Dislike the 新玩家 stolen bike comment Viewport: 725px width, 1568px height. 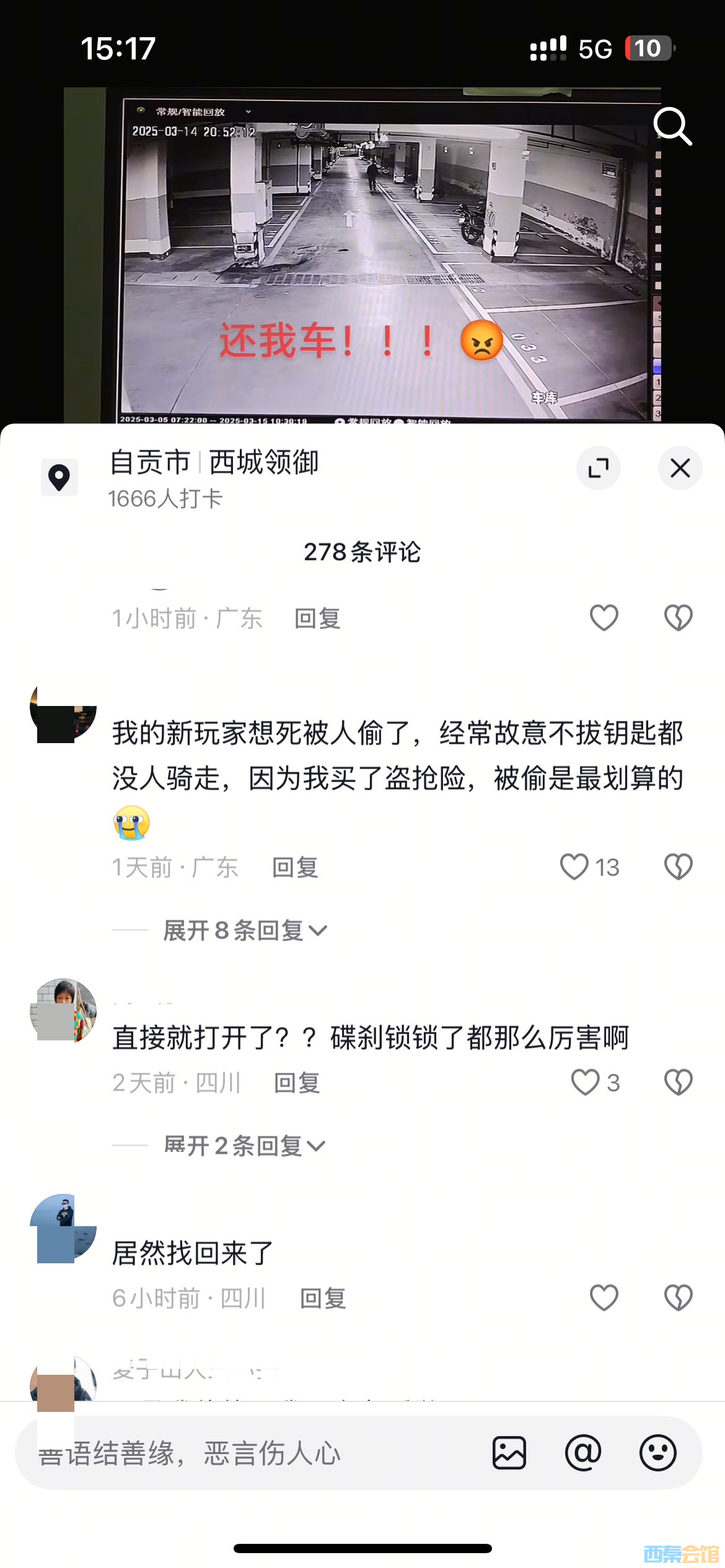click(x=678, y=867)
